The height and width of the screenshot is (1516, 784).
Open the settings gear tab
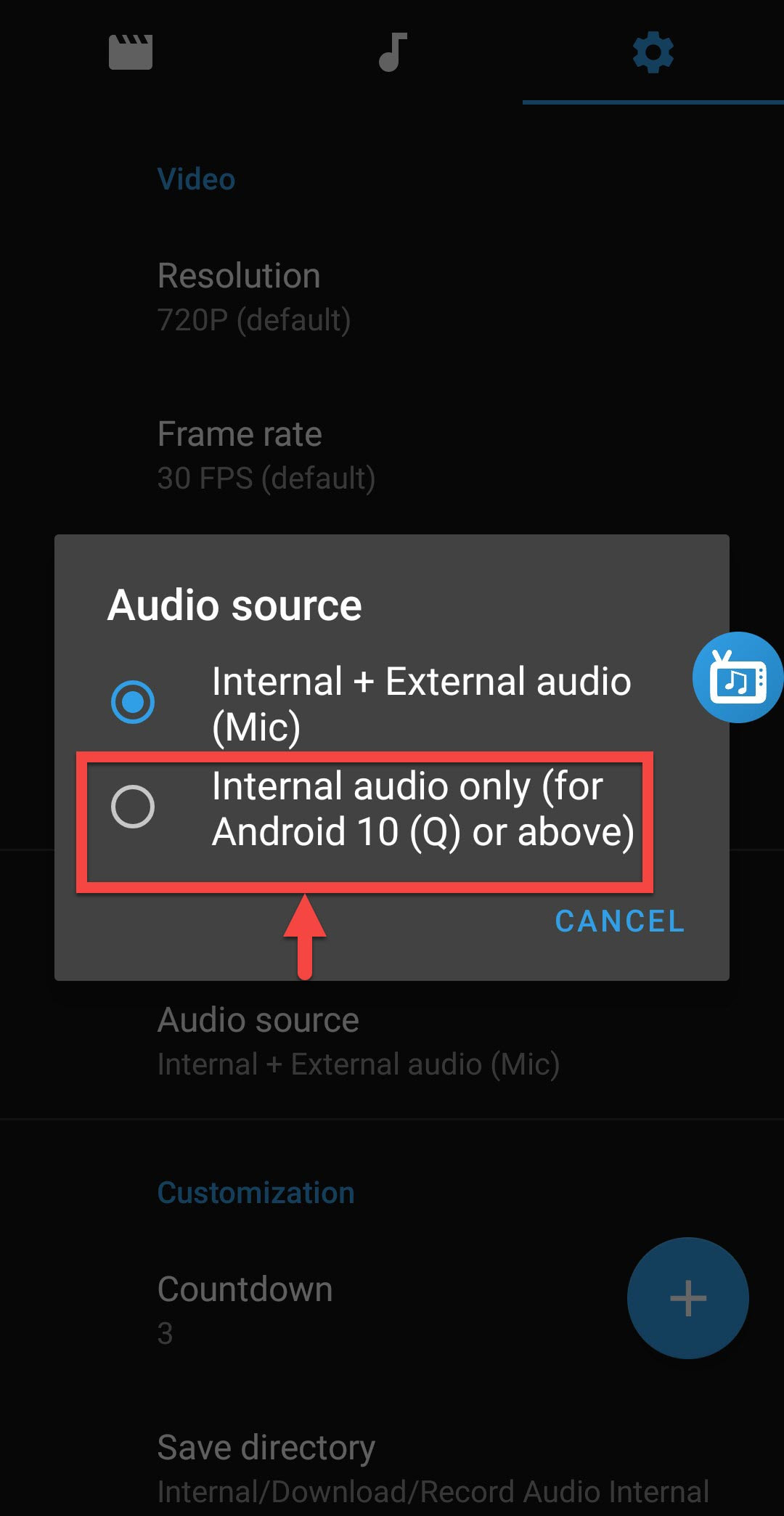click(x=653, y=52)
